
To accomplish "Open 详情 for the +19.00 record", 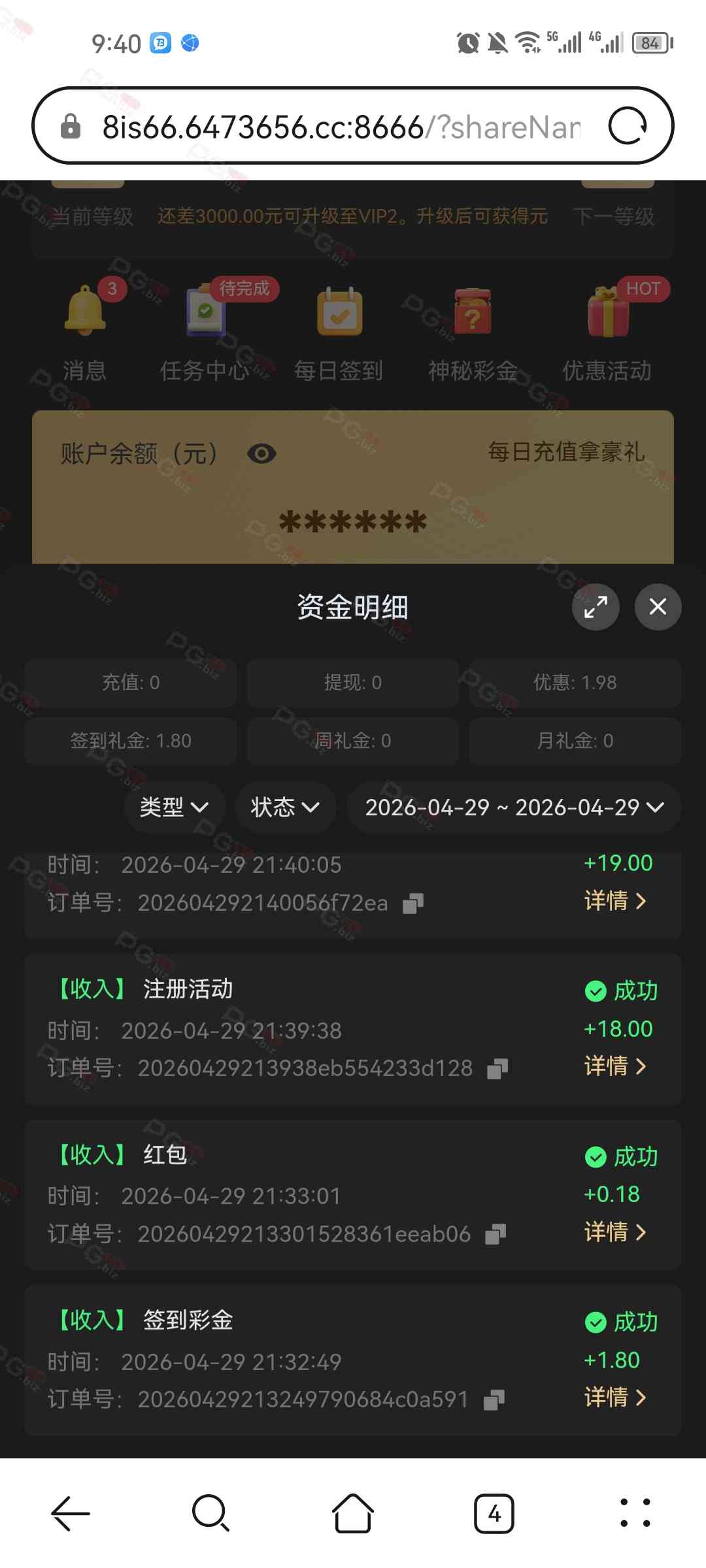I will coord(615,901).
